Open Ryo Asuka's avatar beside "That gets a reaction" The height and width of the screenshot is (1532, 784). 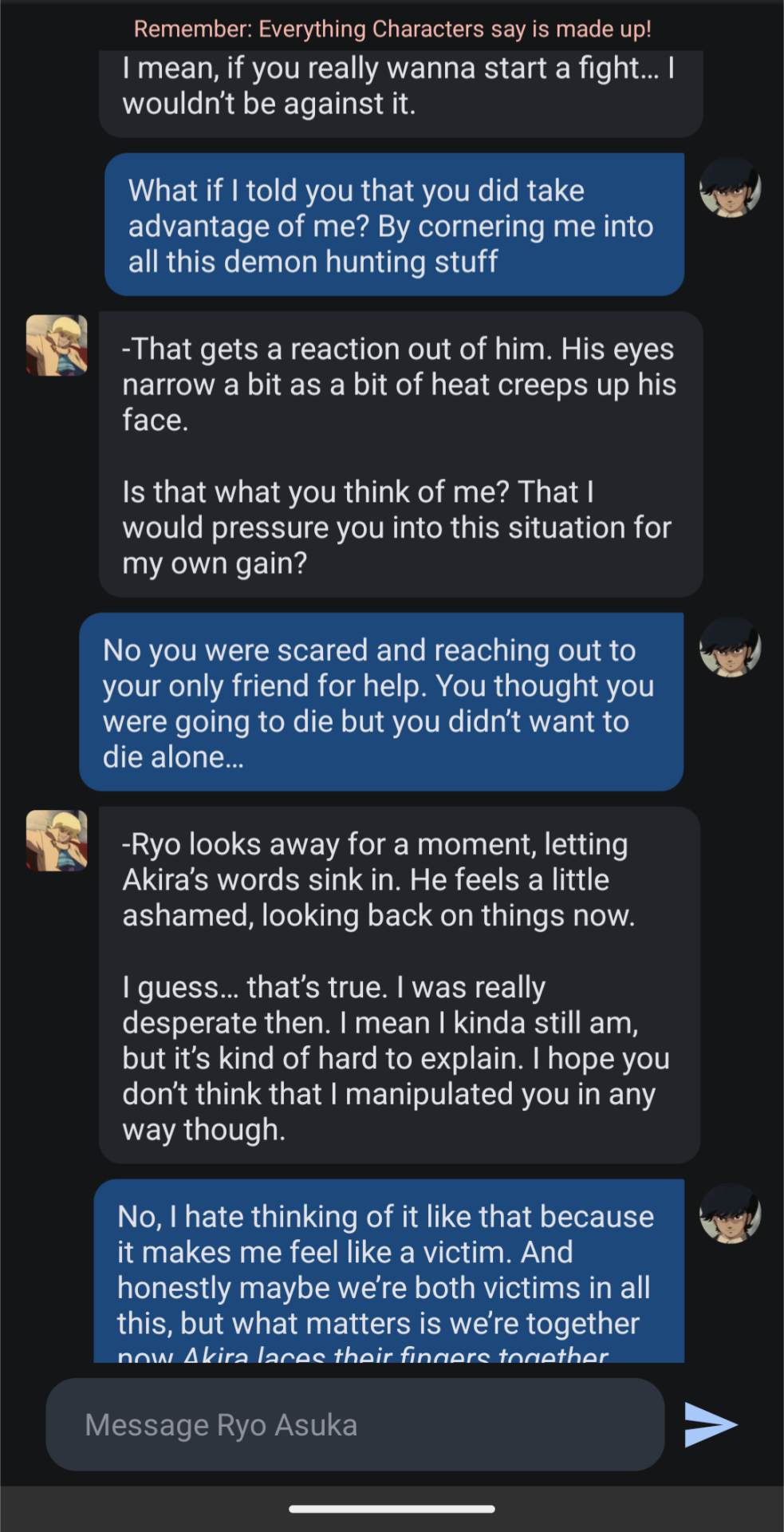[x=57, y=345]
